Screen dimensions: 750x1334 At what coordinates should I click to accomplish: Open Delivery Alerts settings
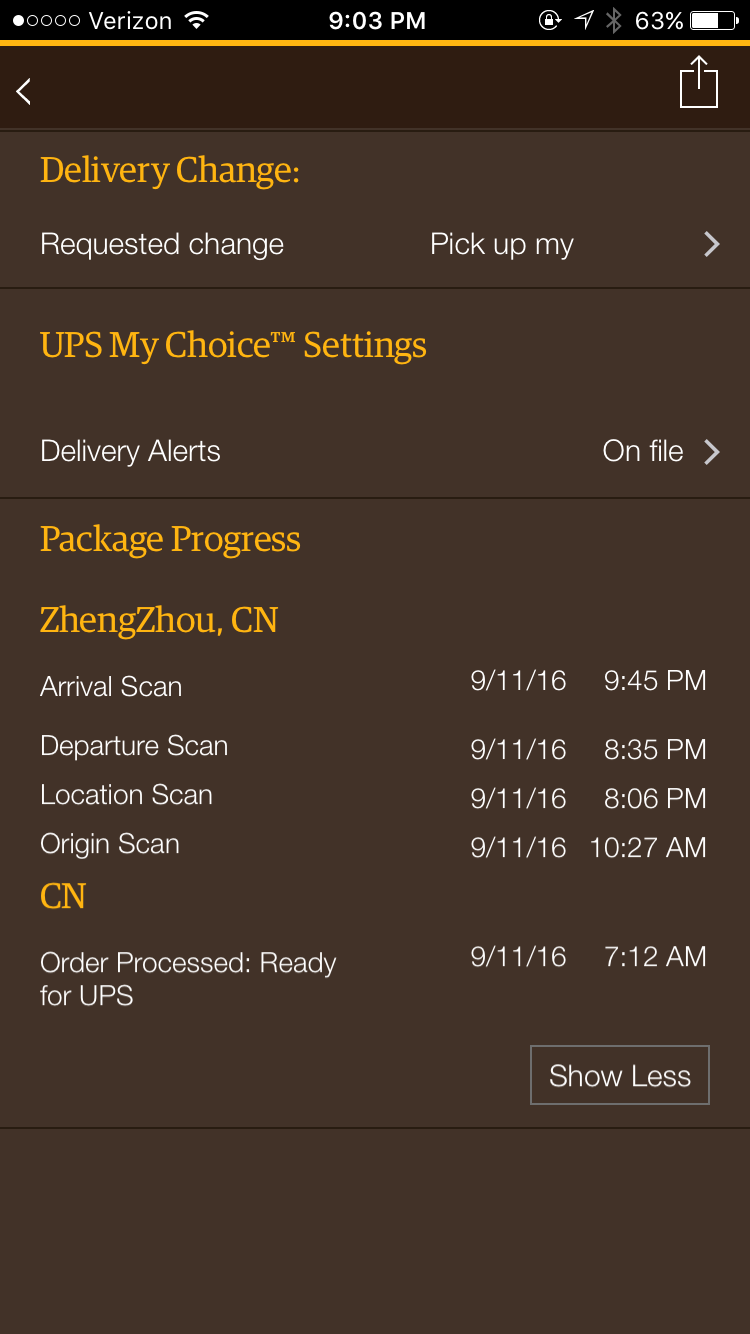375,452
